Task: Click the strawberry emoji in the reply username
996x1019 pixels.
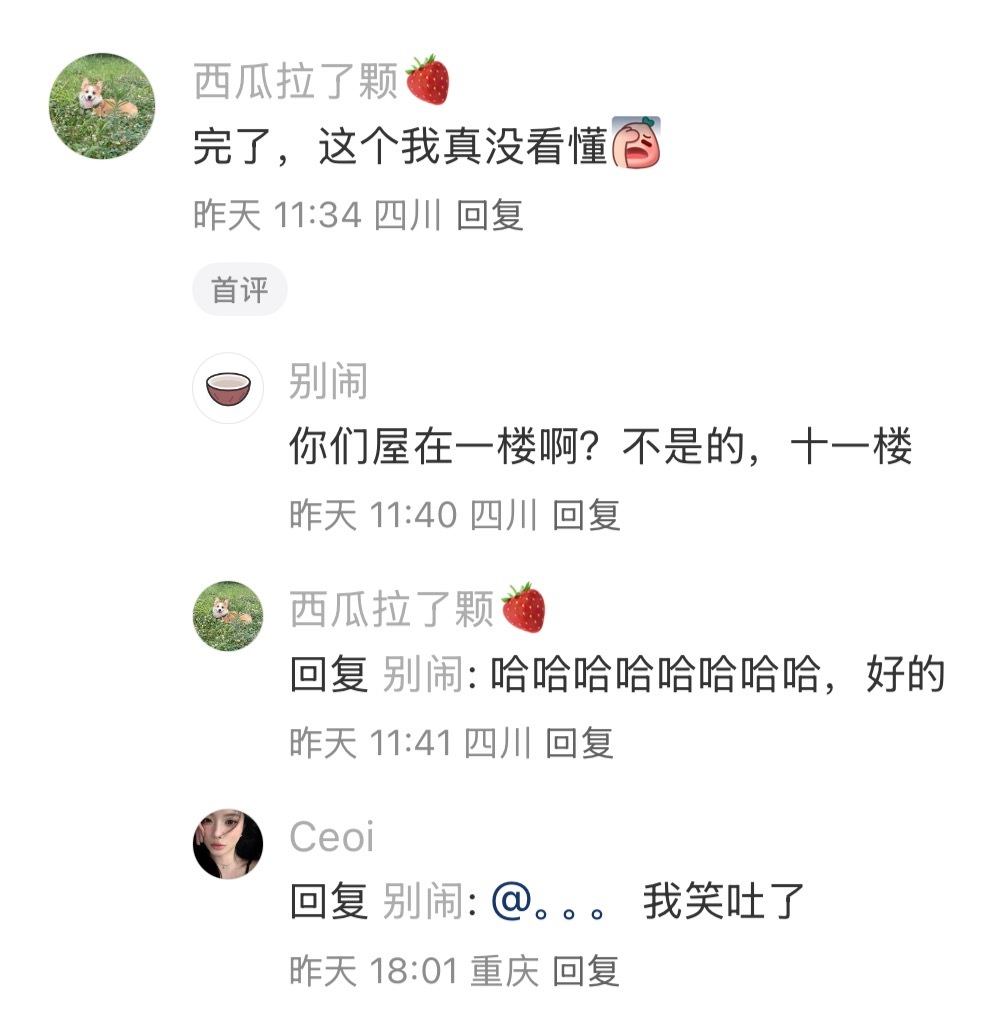Action: click(x=526, y=608)
